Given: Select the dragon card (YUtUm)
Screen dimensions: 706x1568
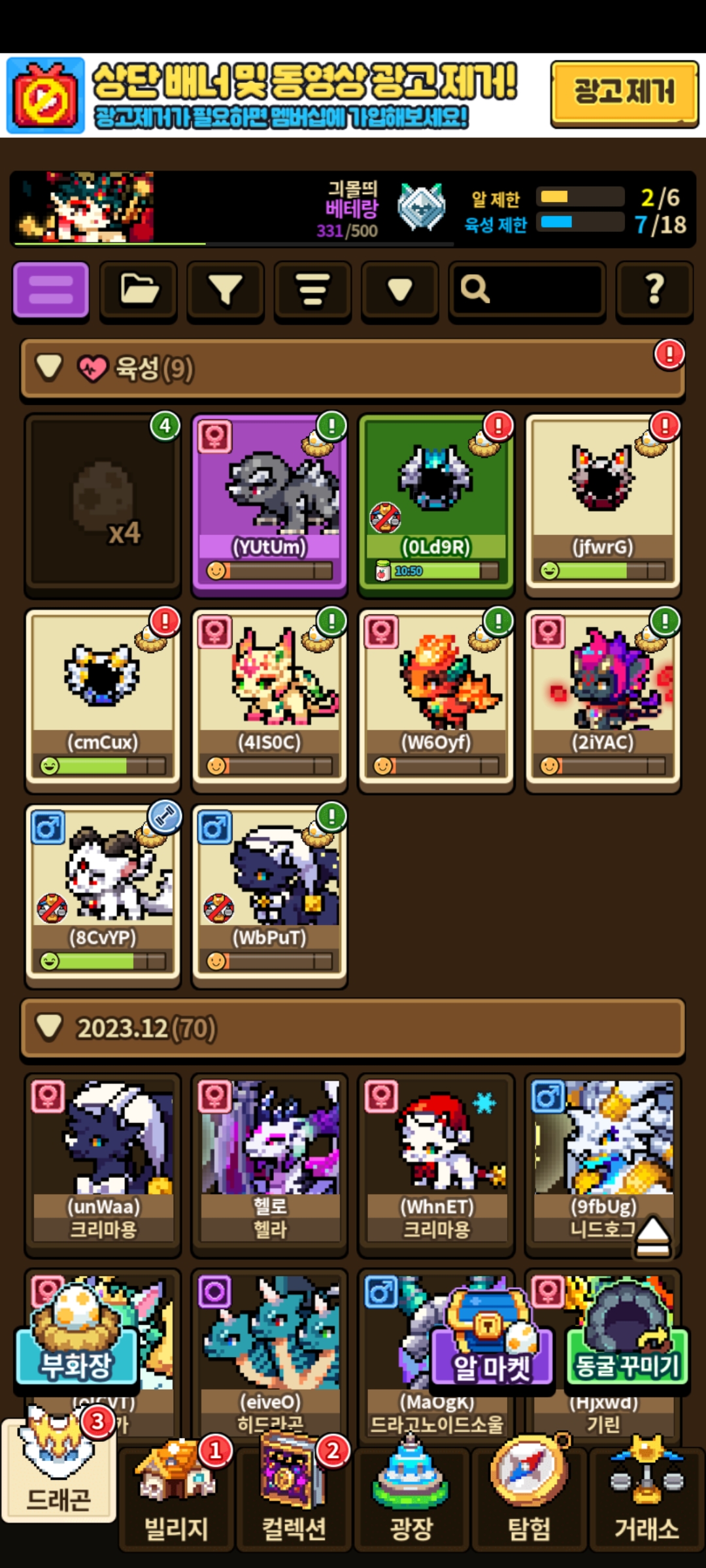Looking at the screenshot, I should pos(269,505).
